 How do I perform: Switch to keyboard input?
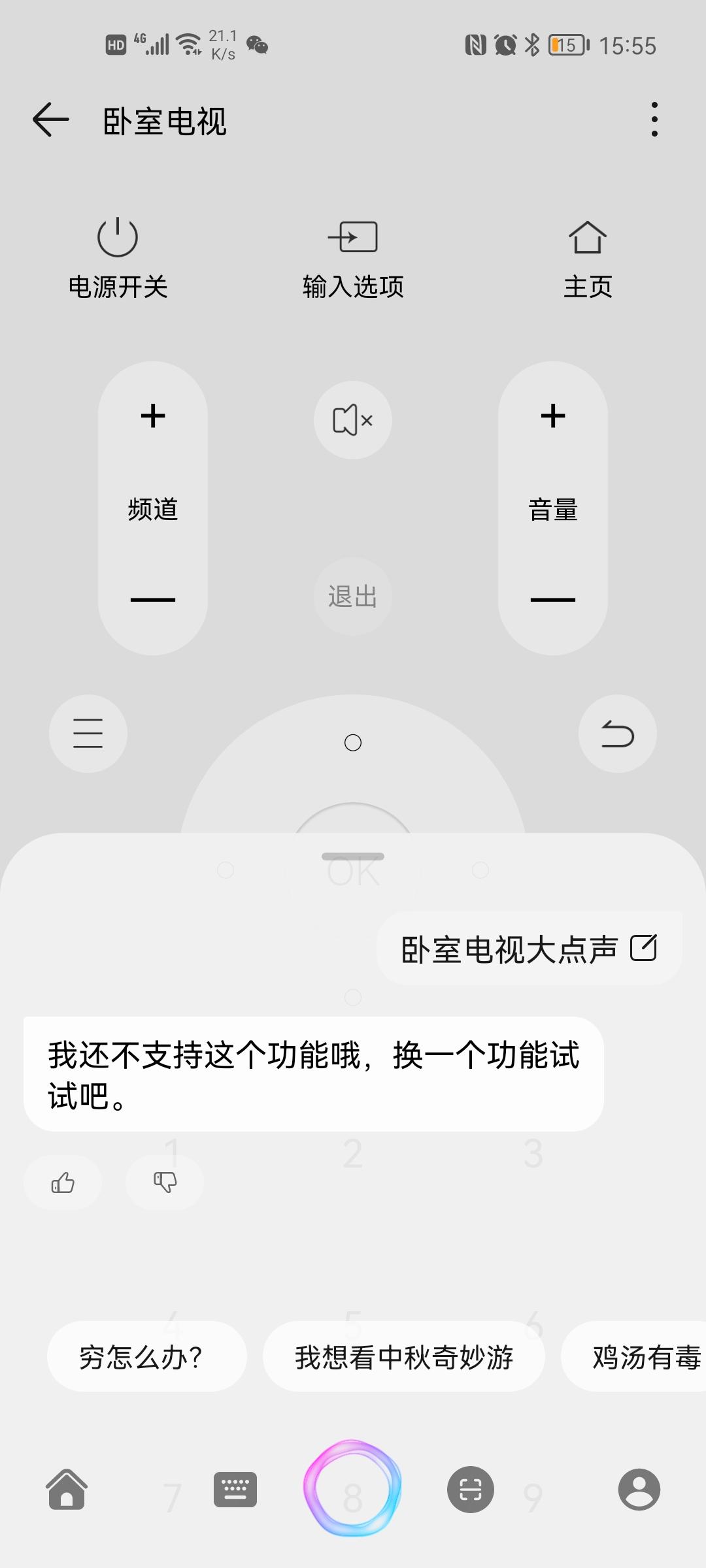[235, 1490]
